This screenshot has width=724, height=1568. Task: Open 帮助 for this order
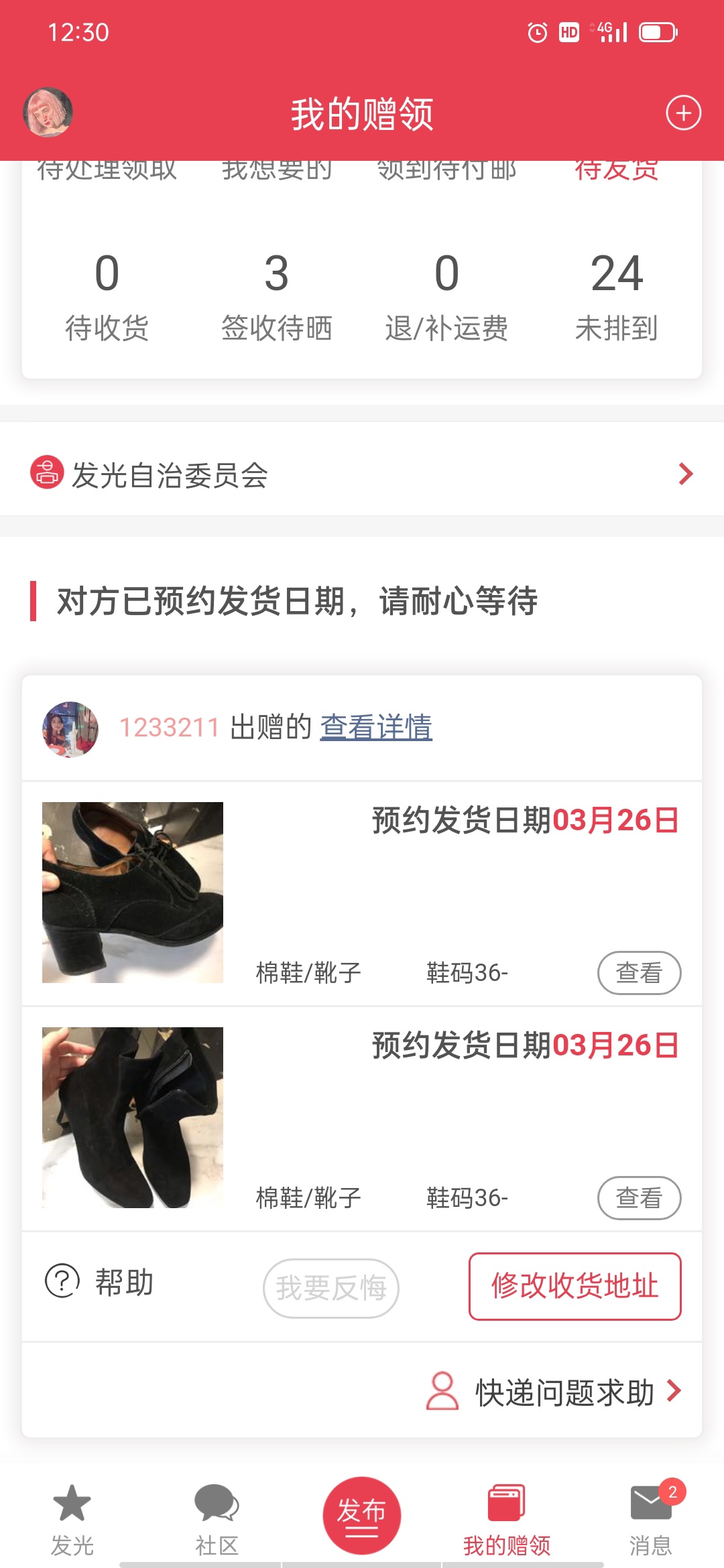tap(99, 1281)
